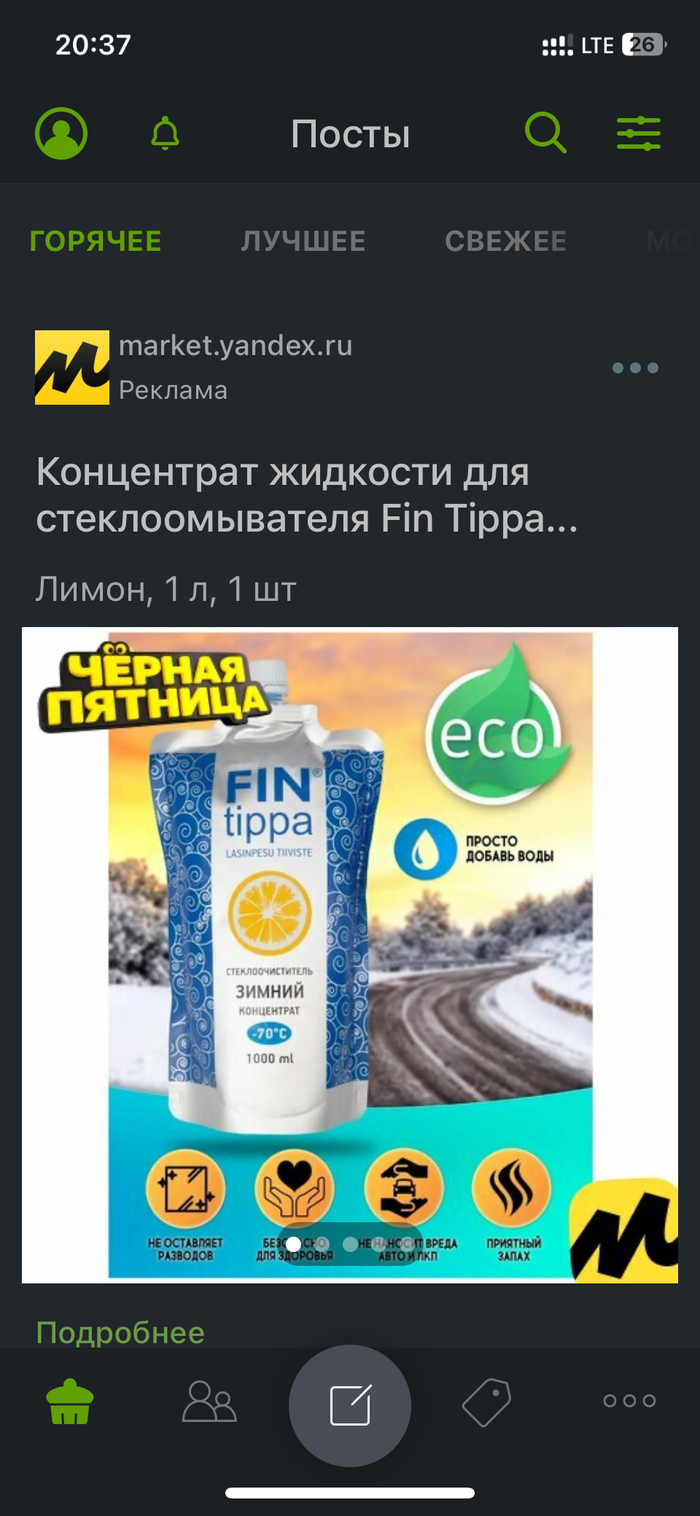700x1516 pixels.
Task: Tap the Подробнее link
Action: pyautogui.click(x=120, y=1332)
